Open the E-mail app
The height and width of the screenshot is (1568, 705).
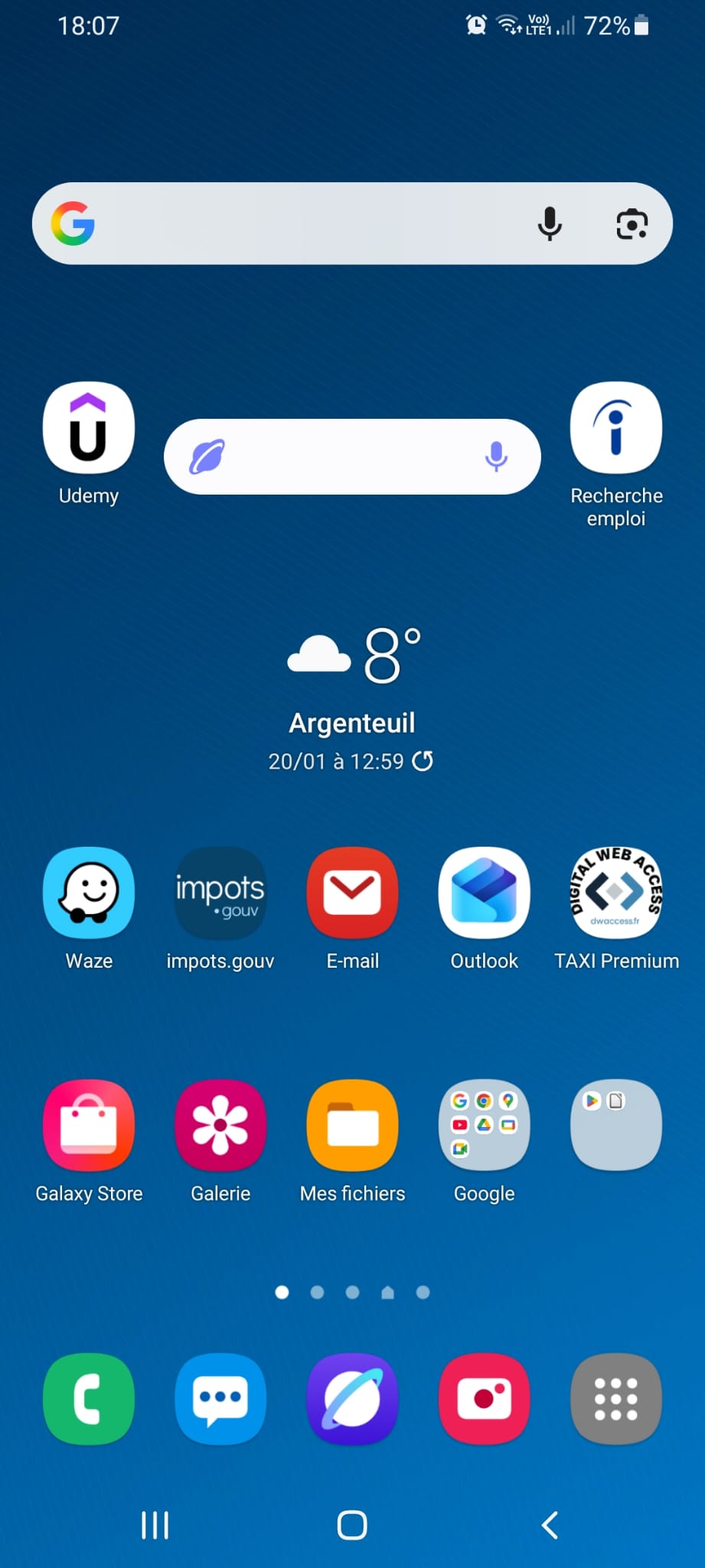coord(351,892)
